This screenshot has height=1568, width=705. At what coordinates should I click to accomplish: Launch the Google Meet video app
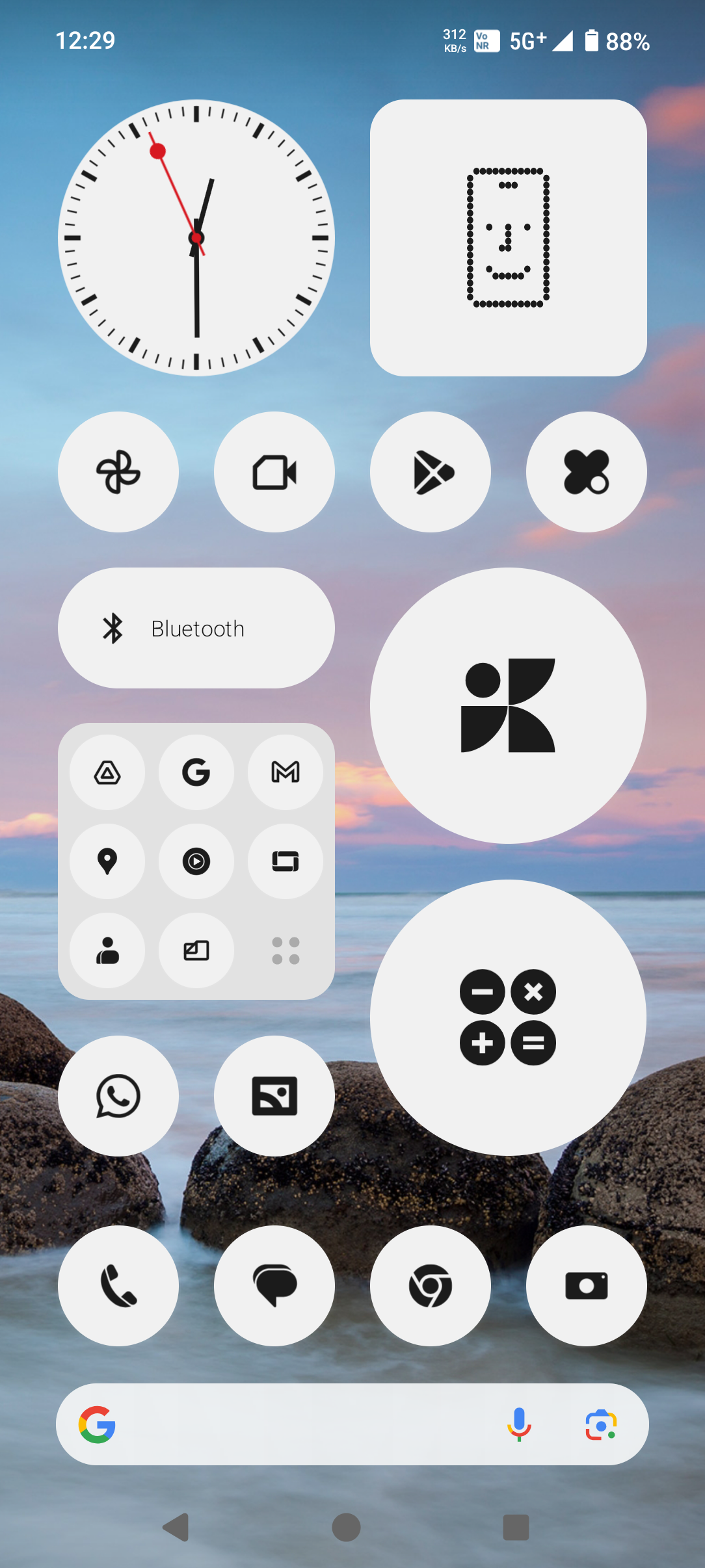pyautogui.click(x=274, y=472)
